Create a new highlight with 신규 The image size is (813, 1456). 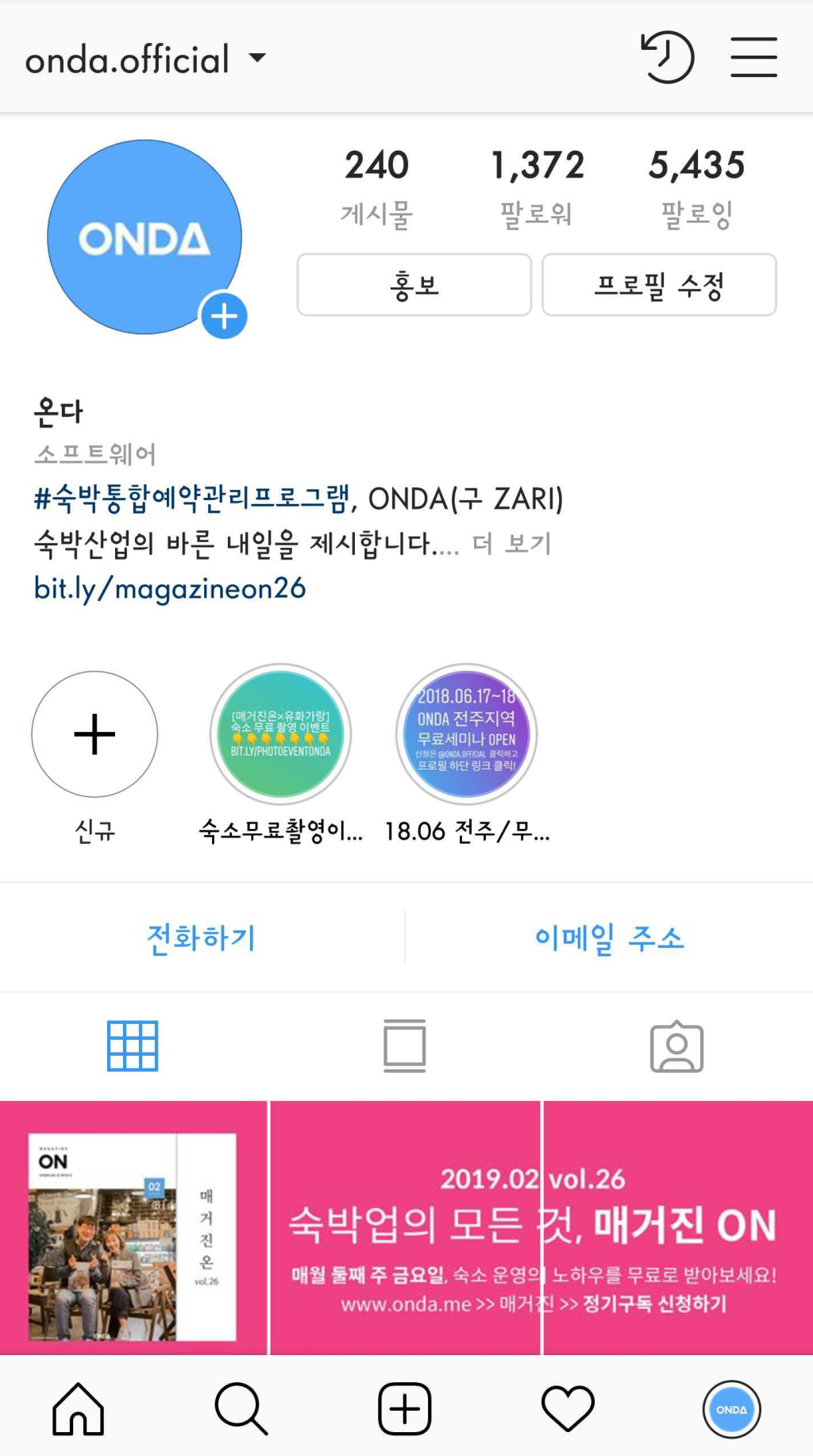tap(94, 734)
